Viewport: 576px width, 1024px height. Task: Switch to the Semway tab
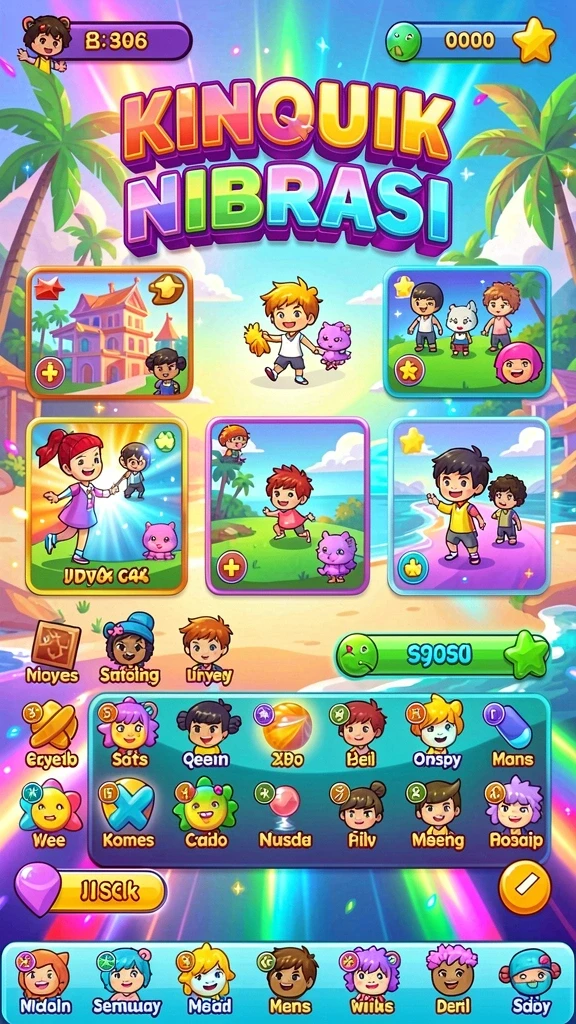pos(126,982)
